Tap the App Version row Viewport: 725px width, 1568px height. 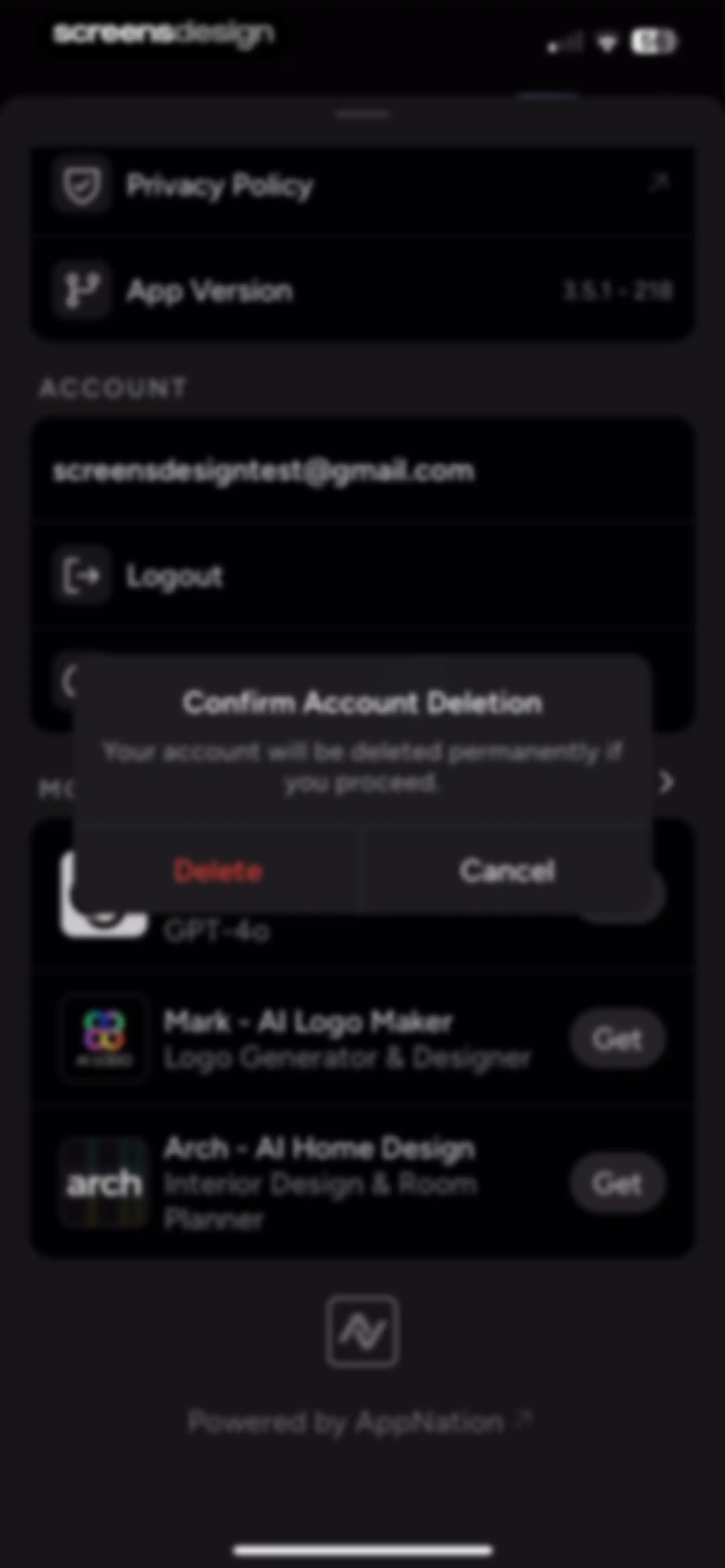coord(362,290)
